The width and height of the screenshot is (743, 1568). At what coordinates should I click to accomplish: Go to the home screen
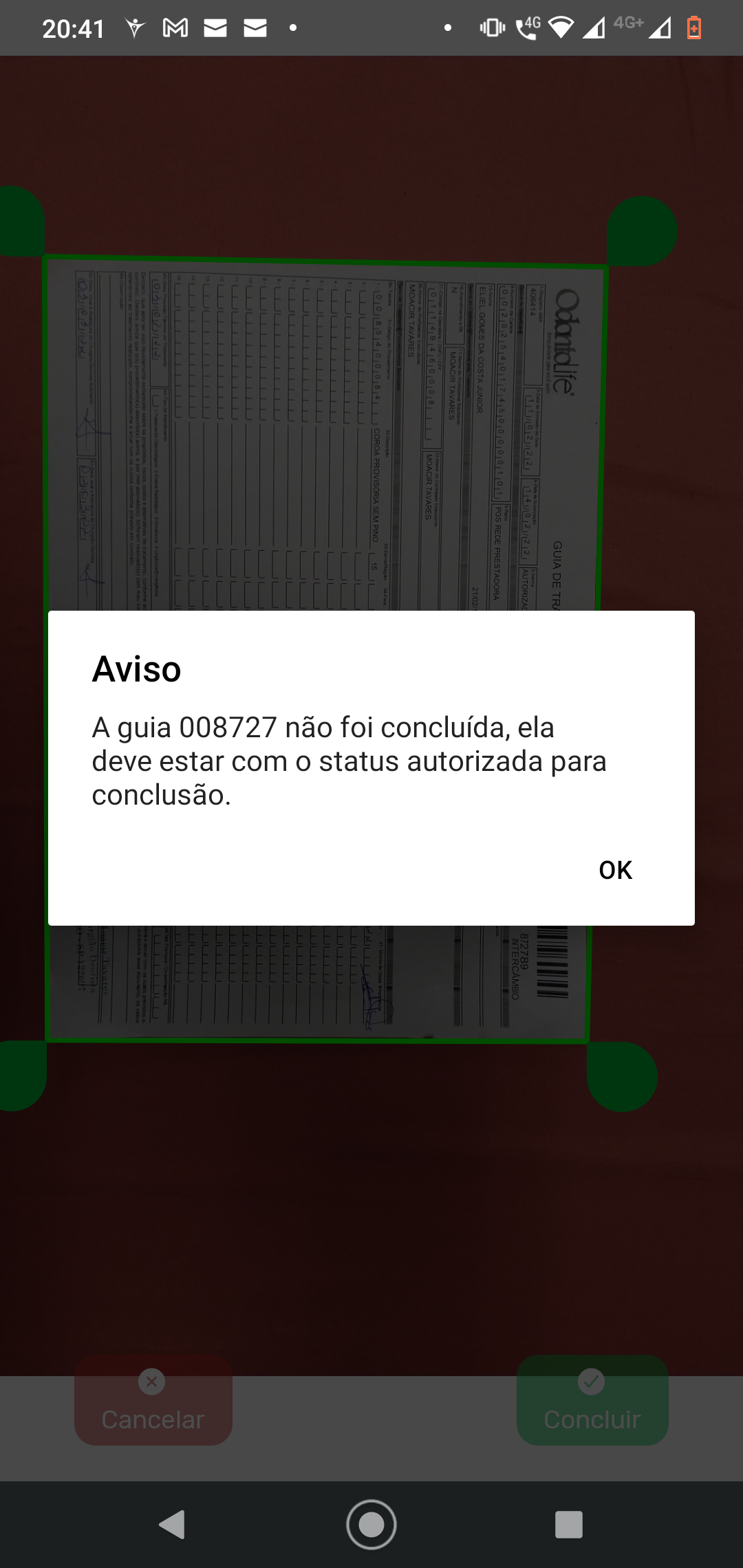(371, 1525)
